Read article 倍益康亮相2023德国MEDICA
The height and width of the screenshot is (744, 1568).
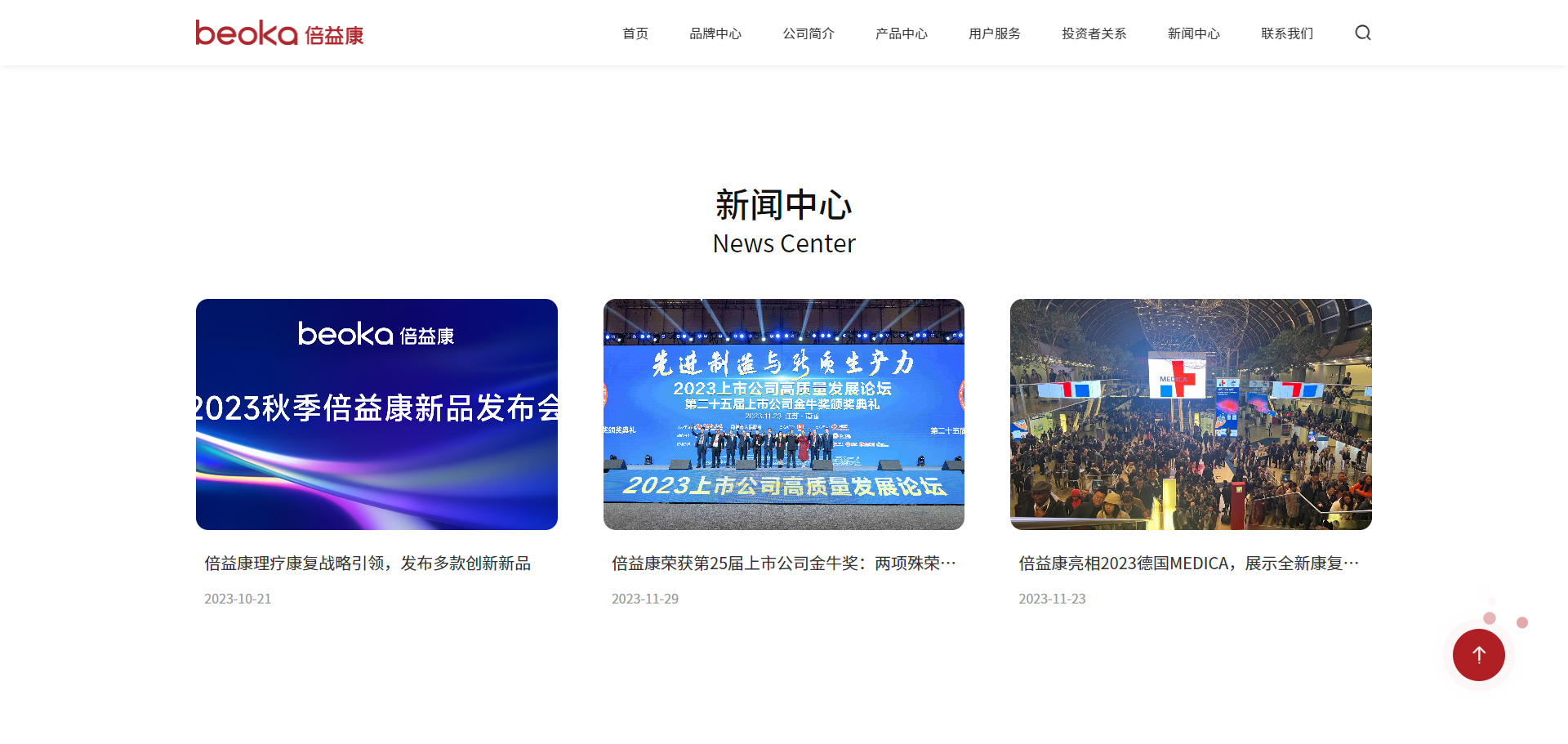[x=1188, y=564]
